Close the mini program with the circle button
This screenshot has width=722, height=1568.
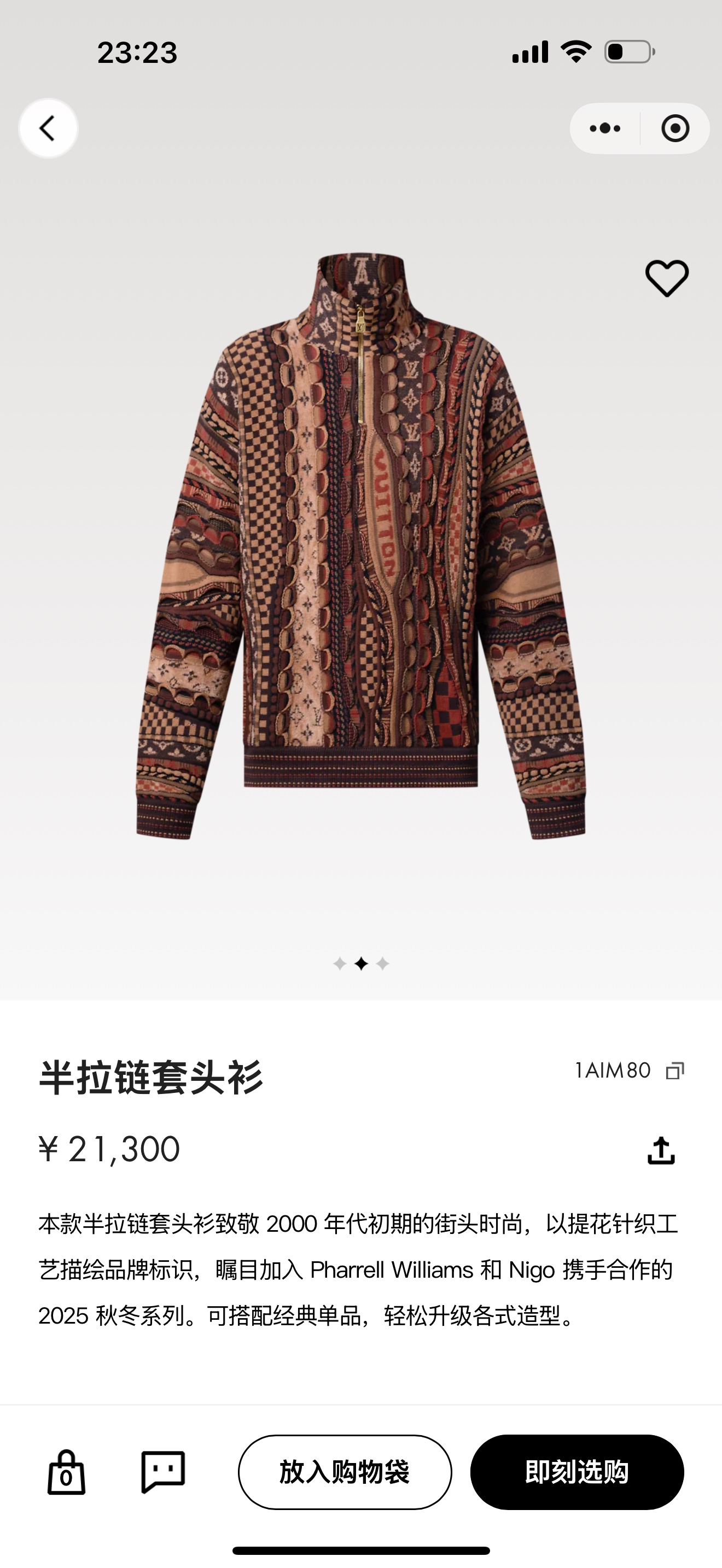click(x=674, y=128)
